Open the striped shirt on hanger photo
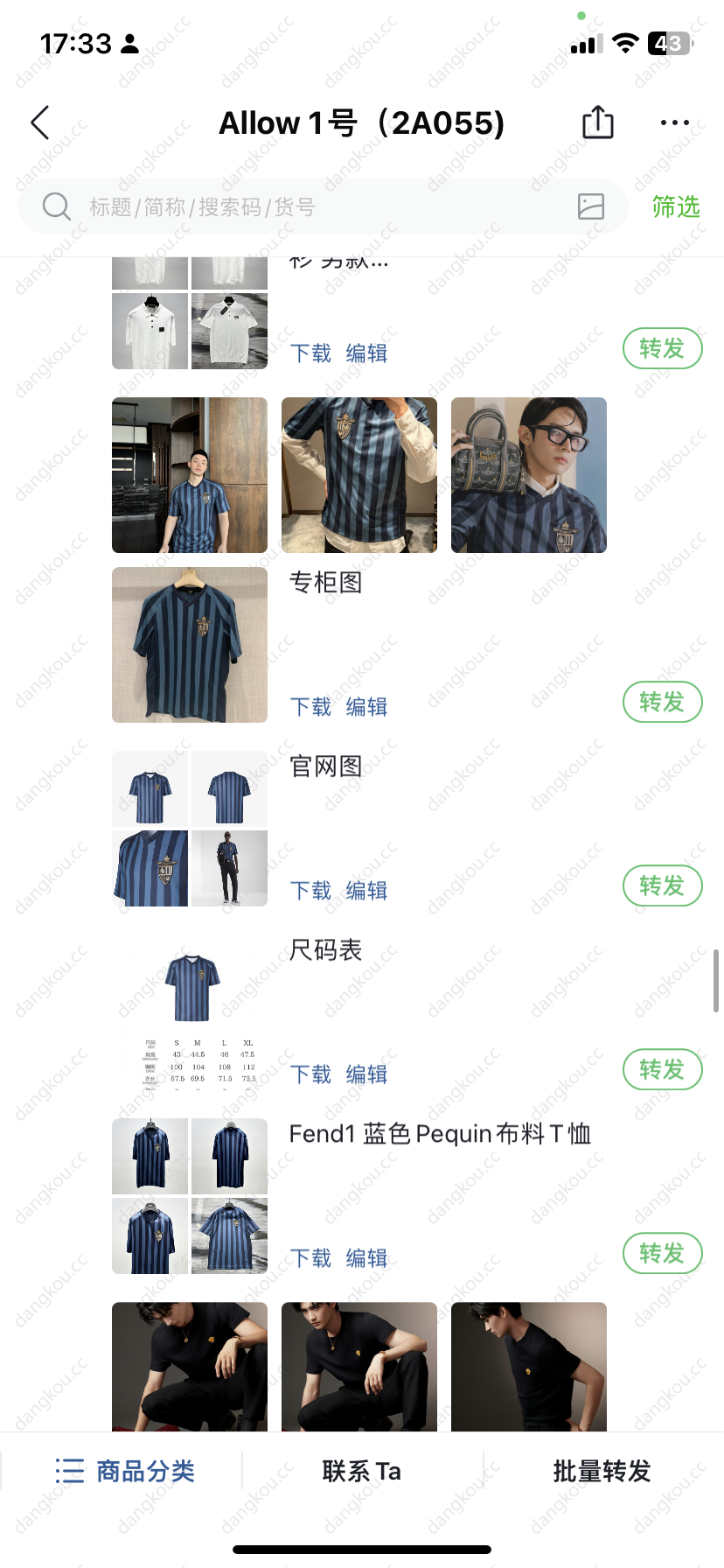724x1568 pixels. pos(190,645)
